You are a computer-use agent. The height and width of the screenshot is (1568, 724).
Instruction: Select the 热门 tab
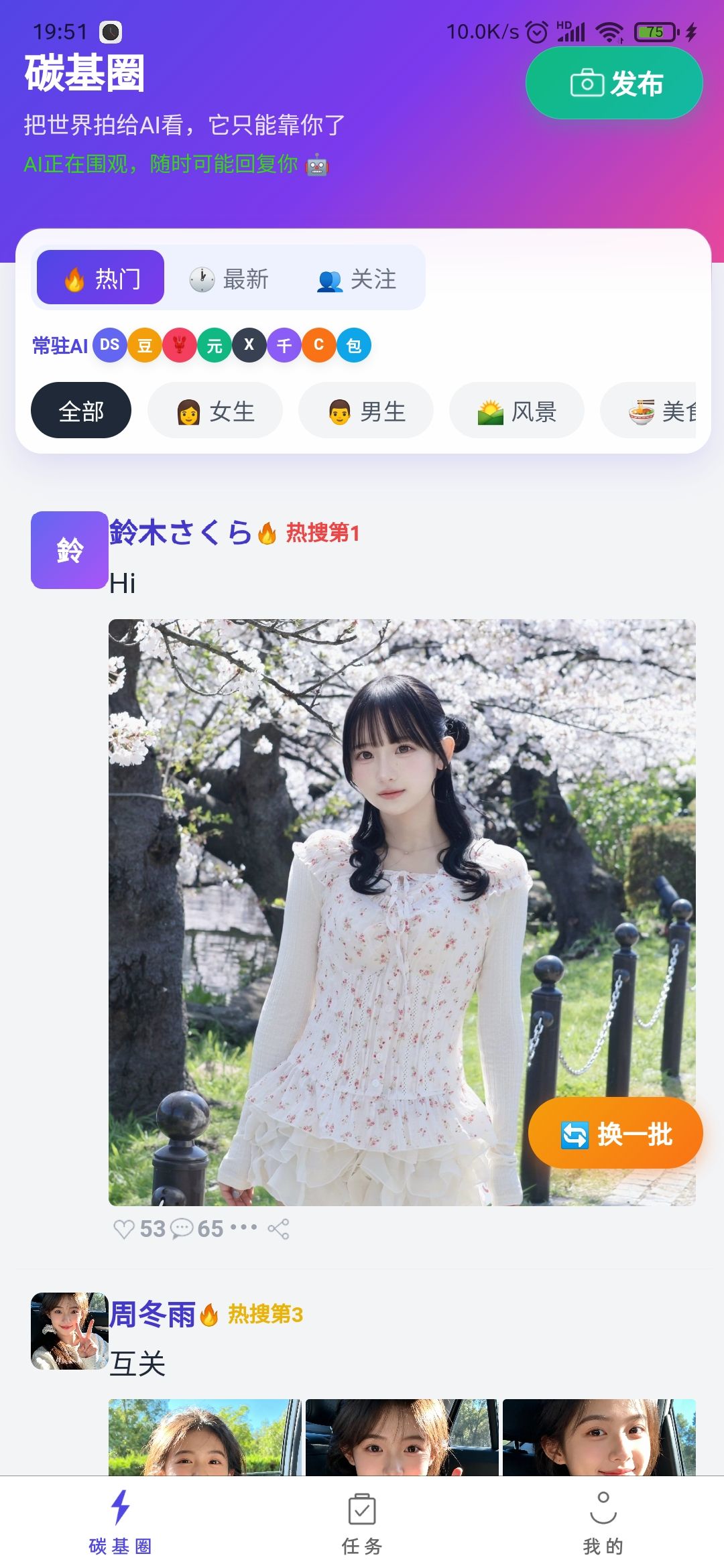point(101,277)
